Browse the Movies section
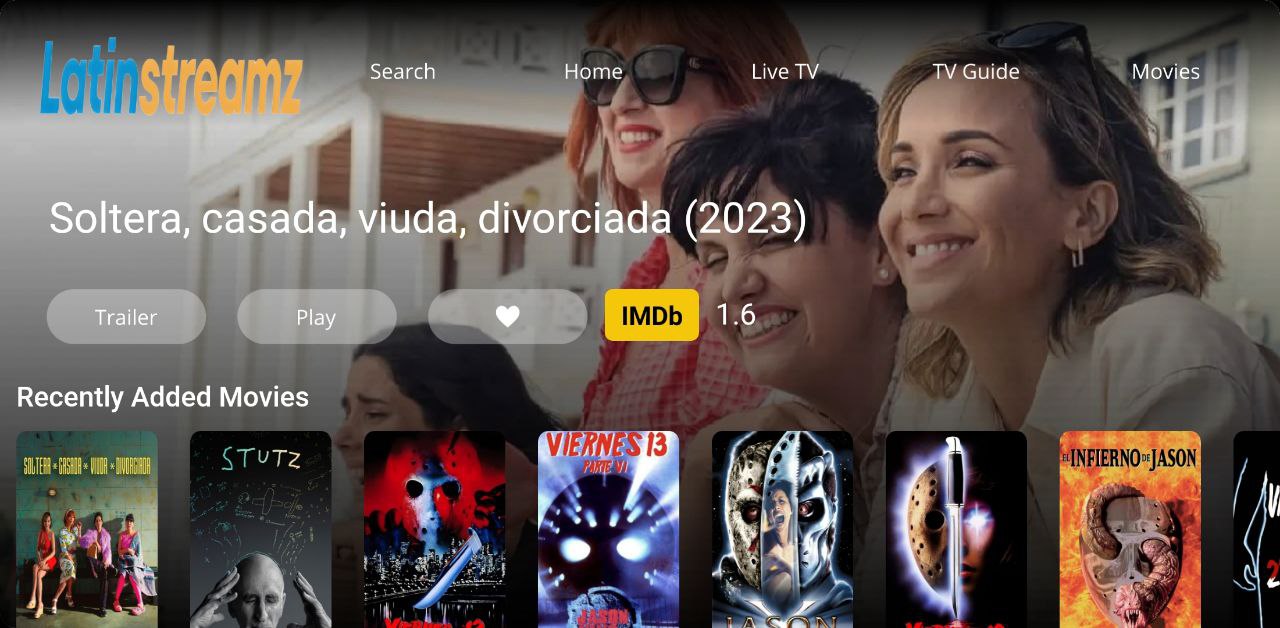The width and height of the screenshot is (1280, 628). [1165, 72]
